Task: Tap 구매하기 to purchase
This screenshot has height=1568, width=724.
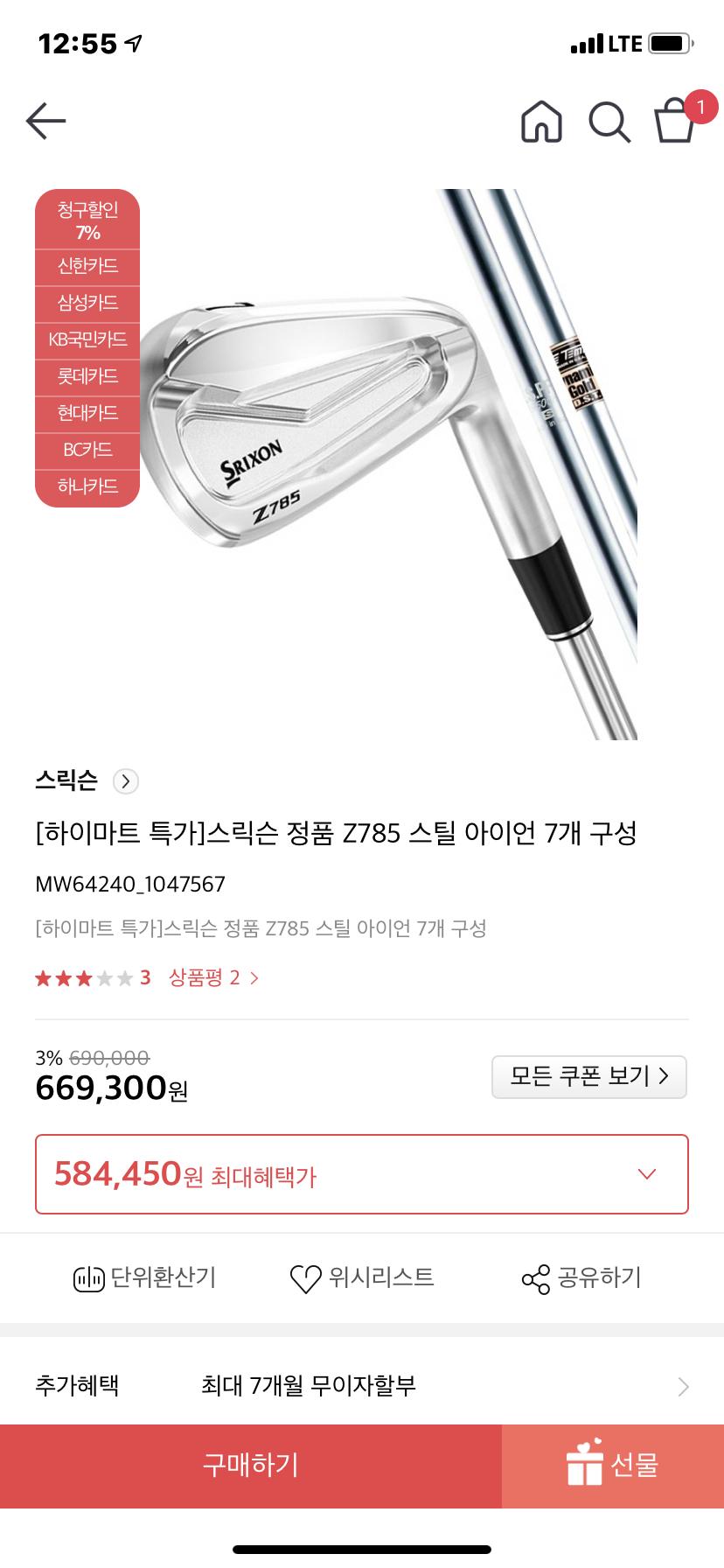Action: [250, 1465]
